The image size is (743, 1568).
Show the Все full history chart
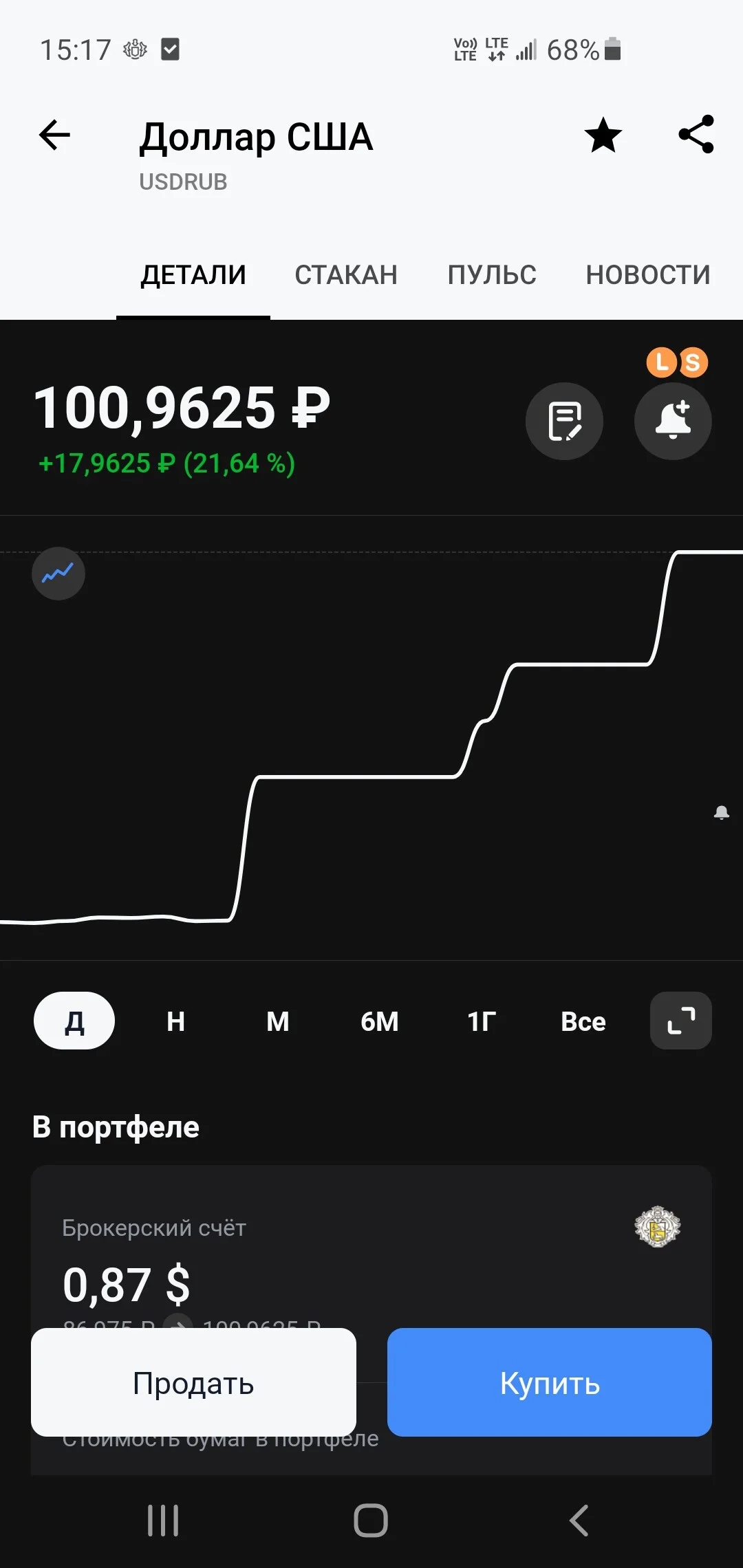coord(583,1021)
